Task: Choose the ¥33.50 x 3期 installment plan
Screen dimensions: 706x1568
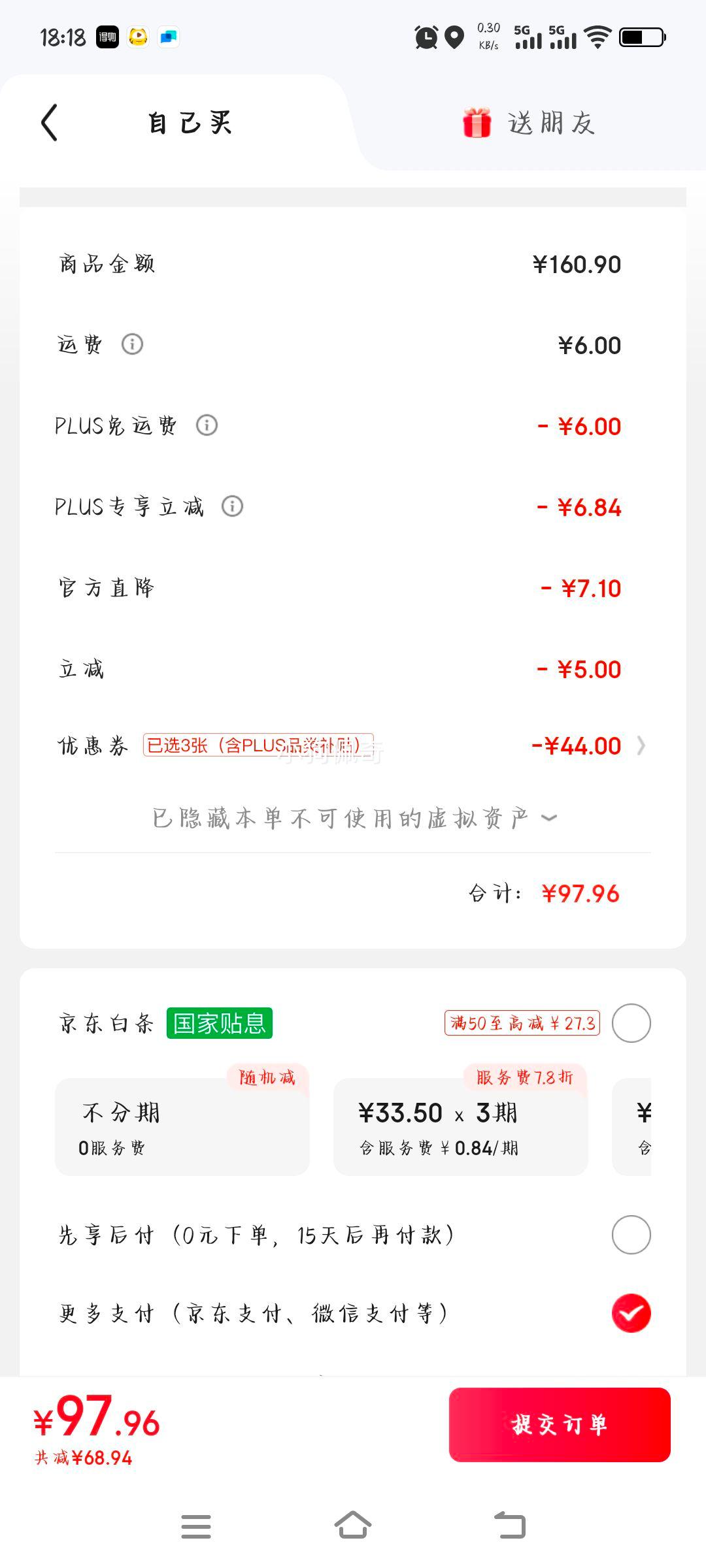Action: (460, 1127)
